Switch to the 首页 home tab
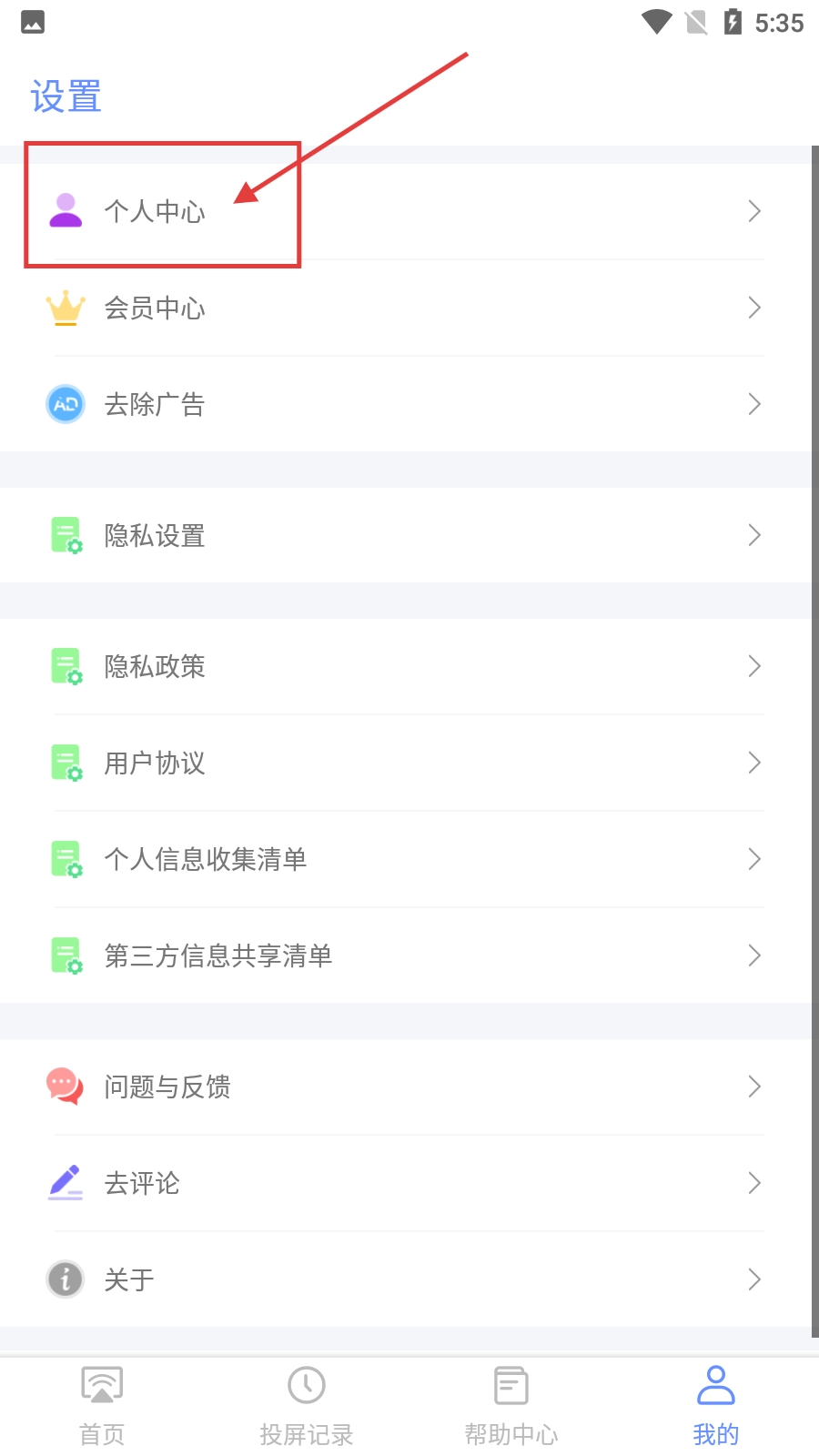The height and width of the screenshot is (1456, 819). [x=102, y=1406]
